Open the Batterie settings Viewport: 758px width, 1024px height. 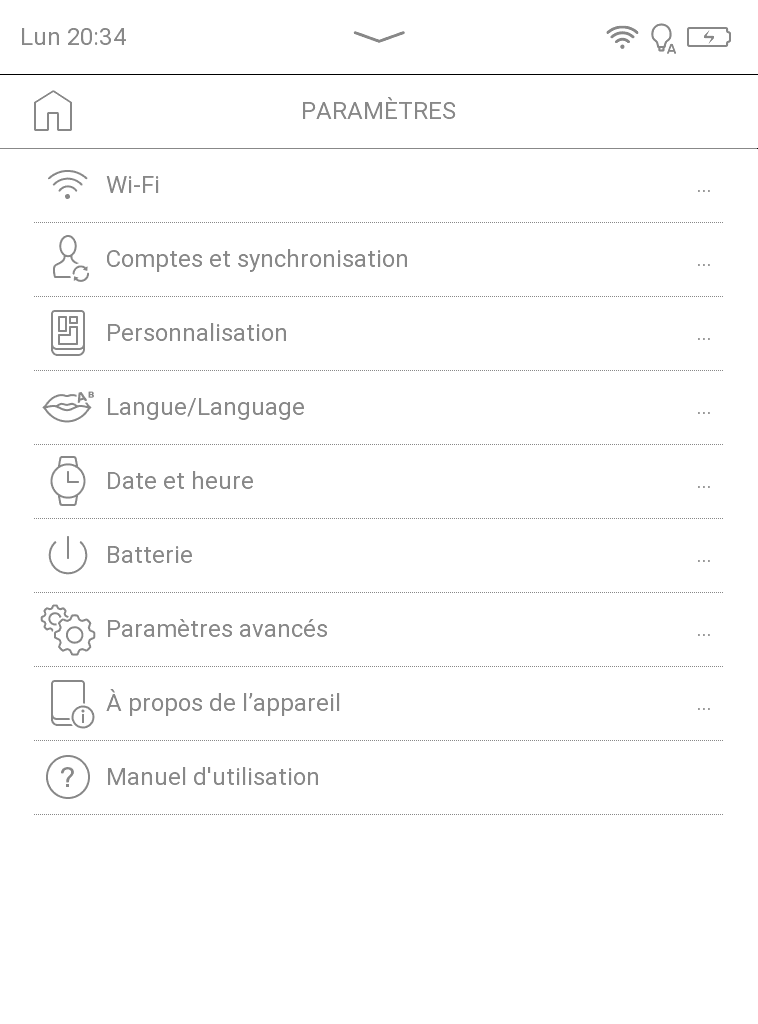click(149, 555)
